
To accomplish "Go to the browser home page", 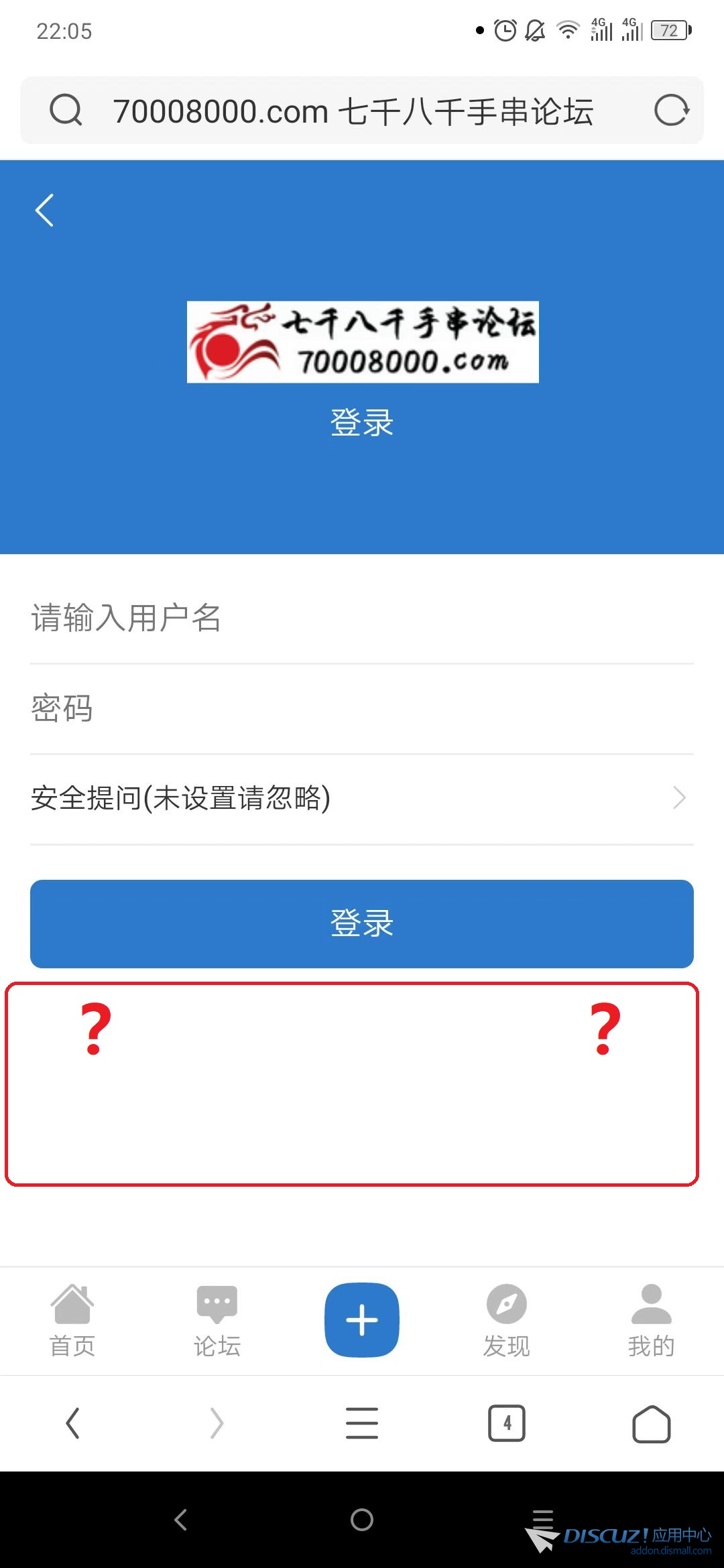I will point(651,1423).
